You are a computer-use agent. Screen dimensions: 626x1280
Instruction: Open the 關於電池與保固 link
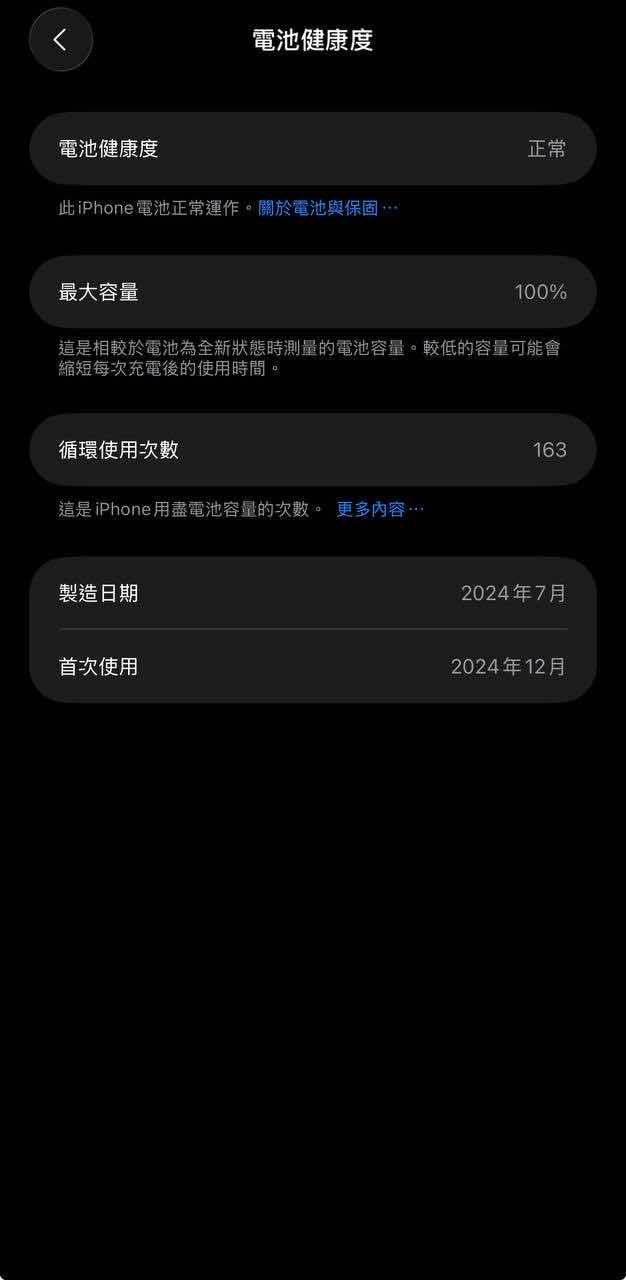(x=327, y=208)
